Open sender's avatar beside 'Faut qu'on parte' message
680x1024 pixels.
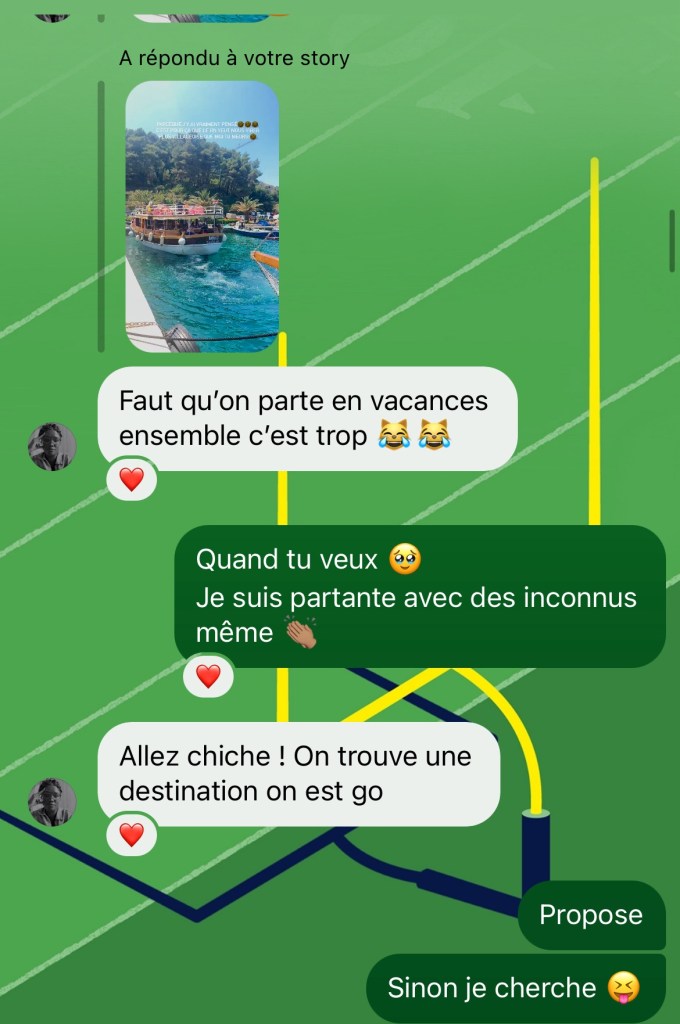(52, 446)
